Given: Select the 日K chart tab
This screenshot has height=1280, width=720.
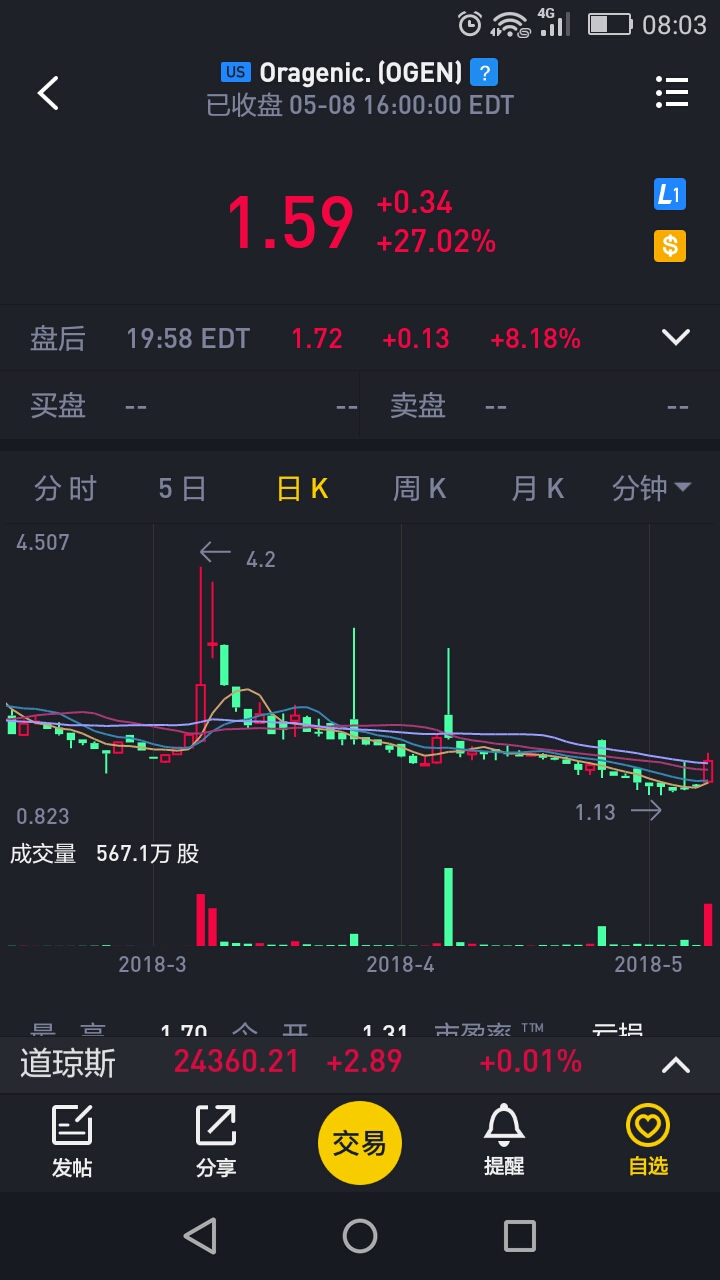Looking at the screenshot, I should [x=302, y=488].
